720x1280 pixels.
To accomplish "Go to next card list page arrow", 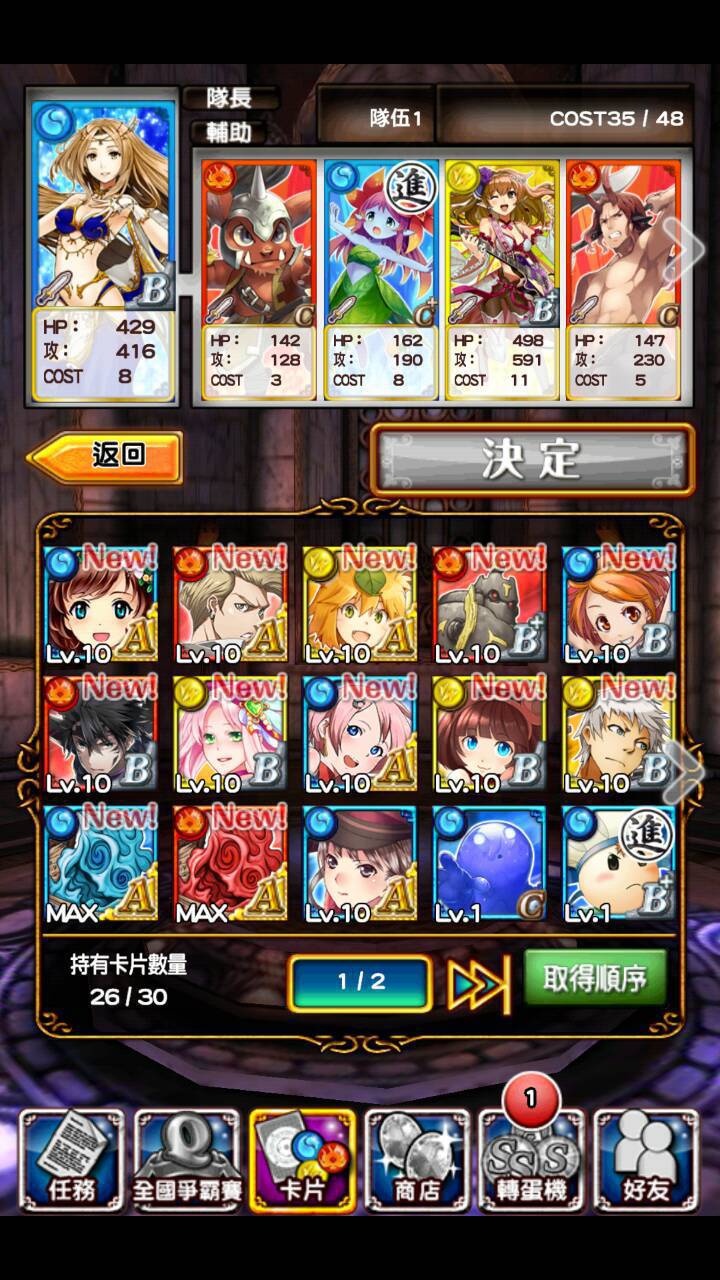I will pyautogui.click(x=689, y=772).
